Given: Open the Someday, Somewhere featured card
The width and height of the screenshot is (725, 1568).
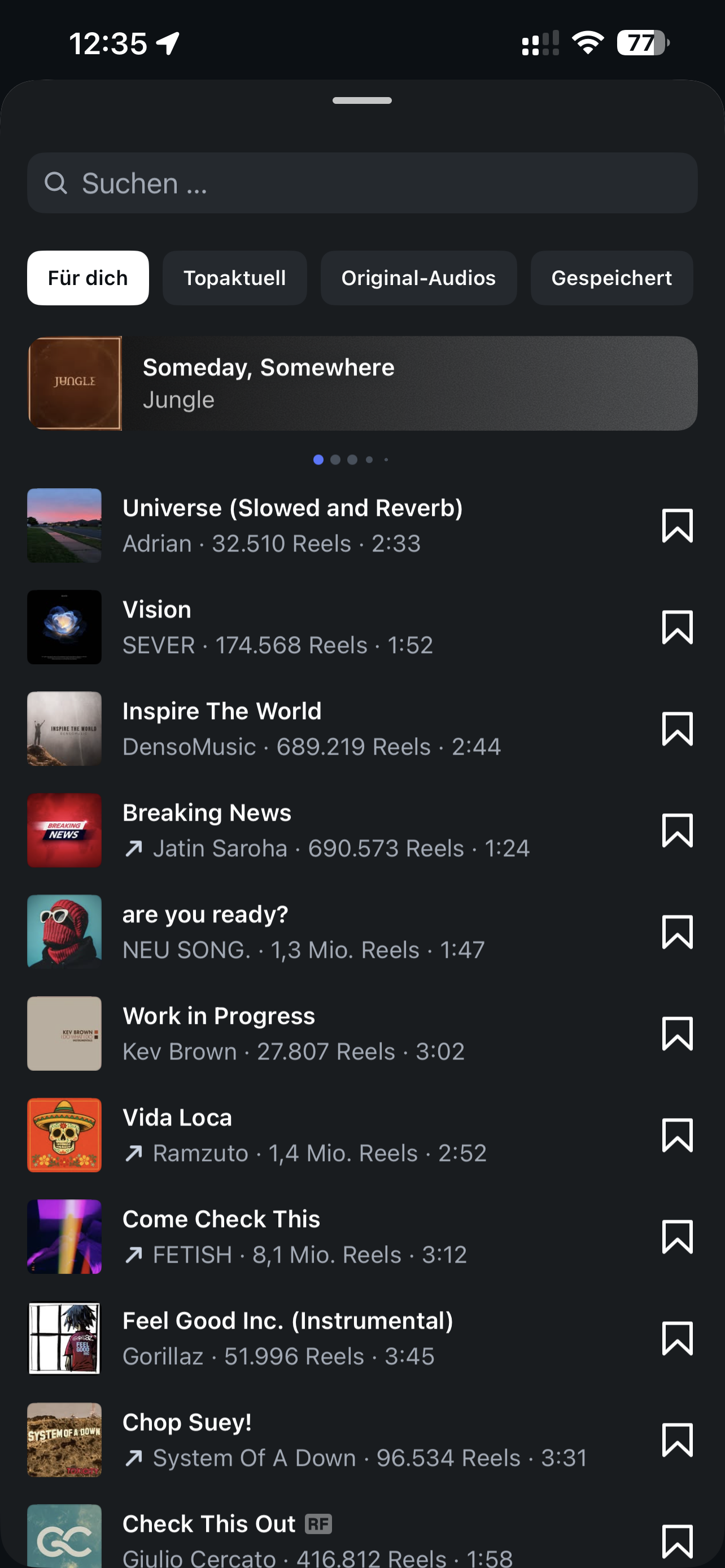Looking at the screenshot, I should [x=362, y=383].
